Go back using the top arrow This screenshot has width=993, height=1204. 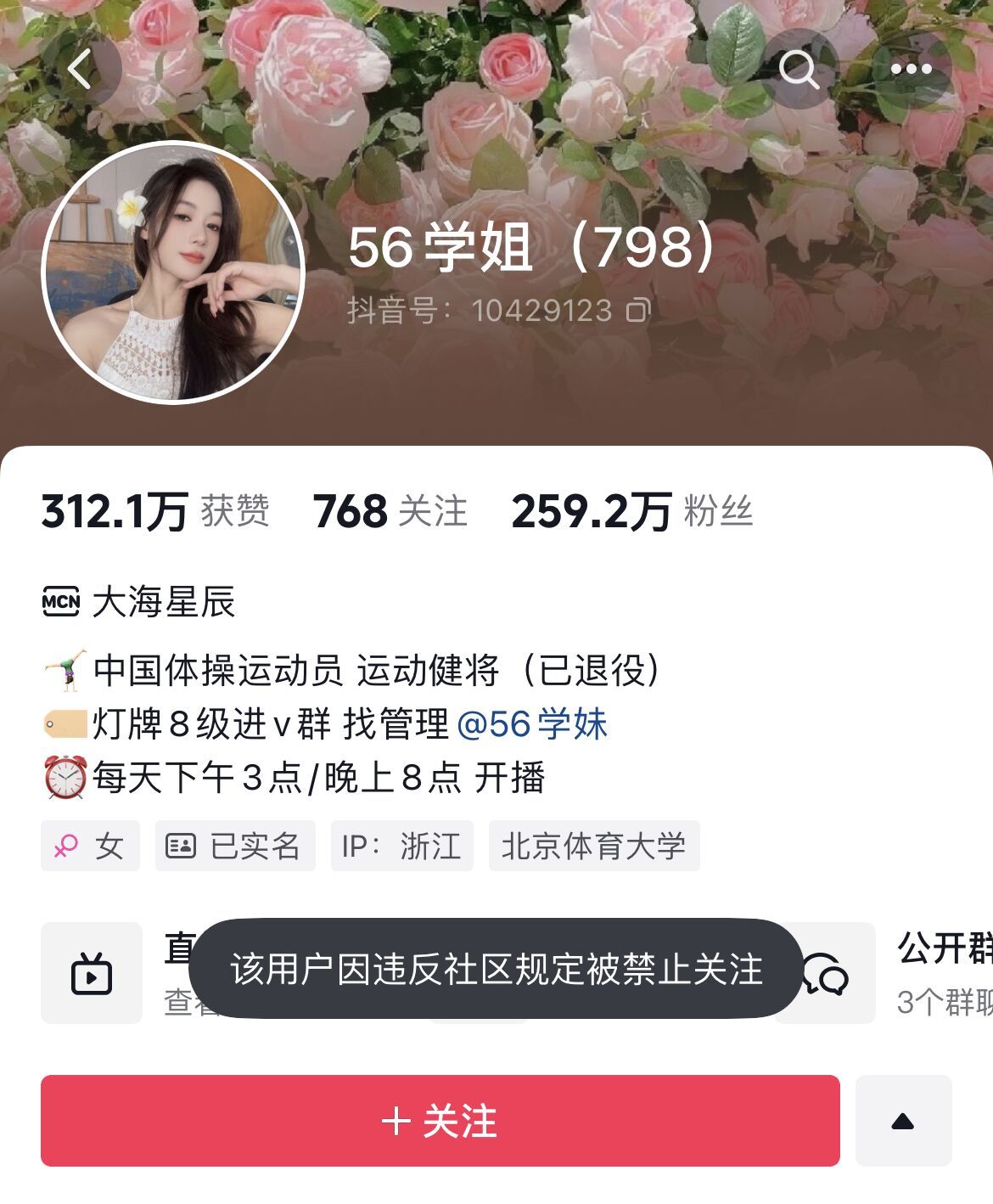pos(81,70)
